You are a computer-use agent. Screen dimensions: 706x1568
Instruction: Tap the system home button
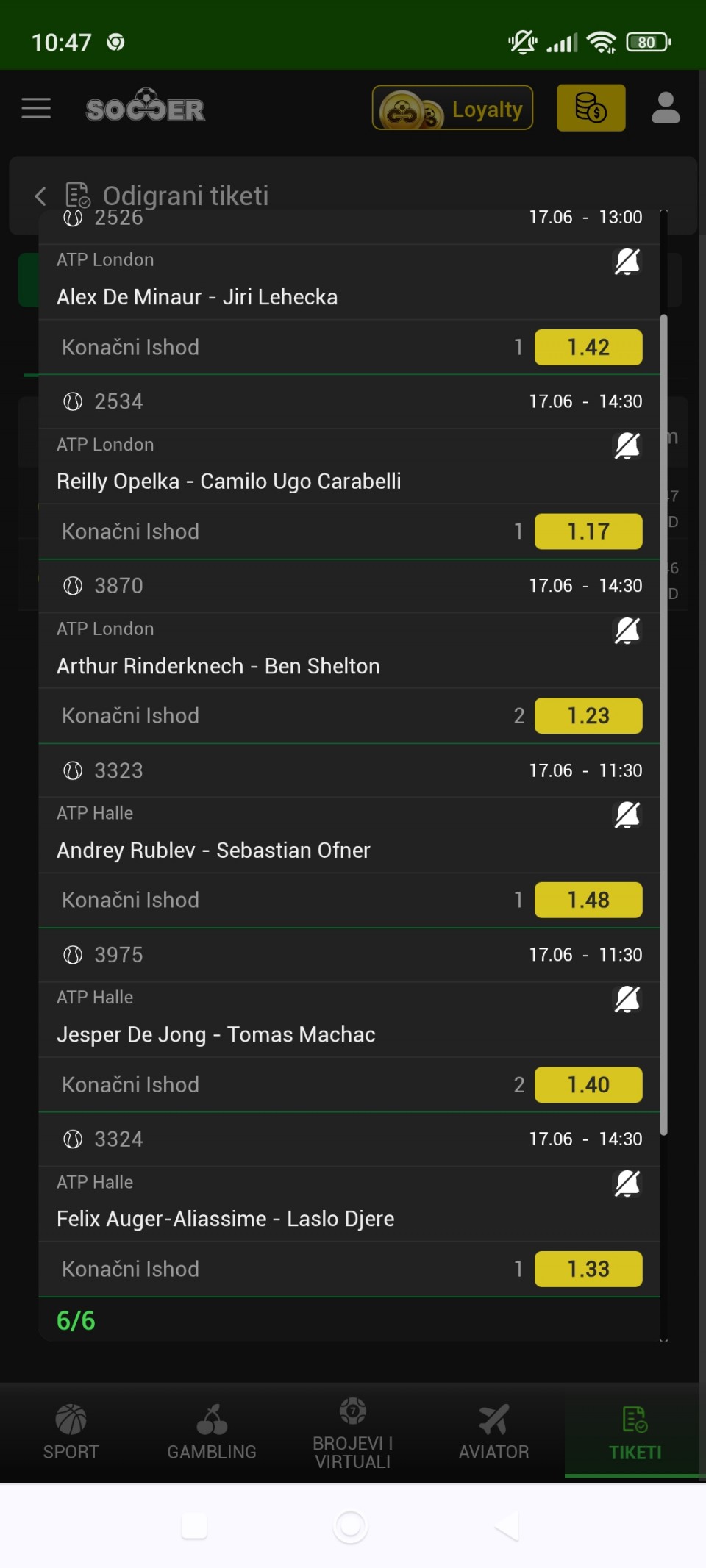point(350,1527)
